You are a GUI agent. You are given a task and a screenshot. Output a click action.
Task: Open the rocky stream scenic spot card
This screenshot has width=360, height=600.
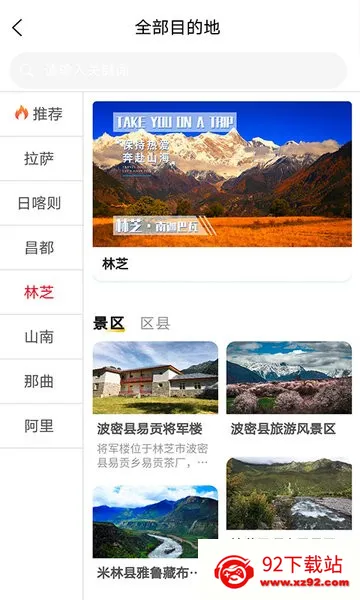tap(289, 494)
